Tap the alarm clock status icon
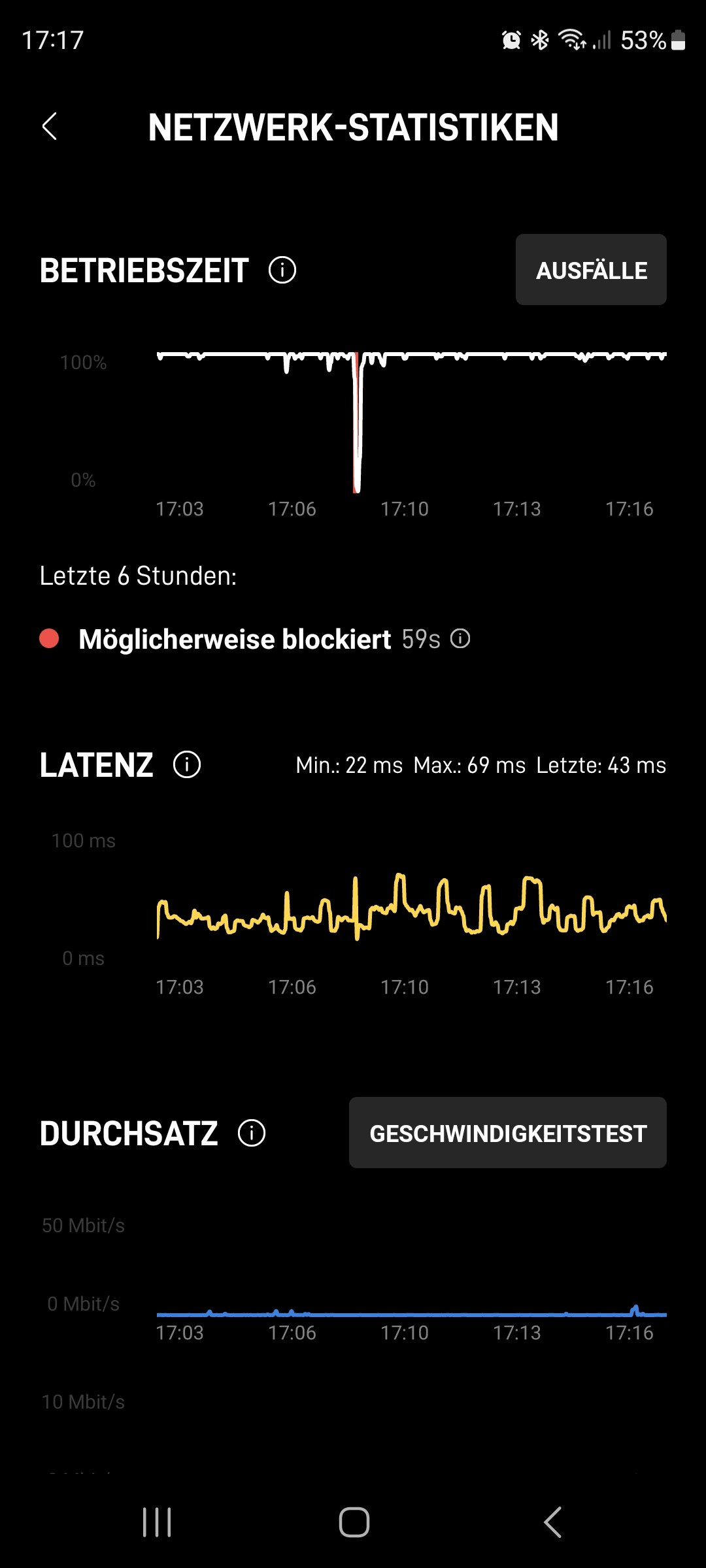706x1568 pixels. (512, 41)
